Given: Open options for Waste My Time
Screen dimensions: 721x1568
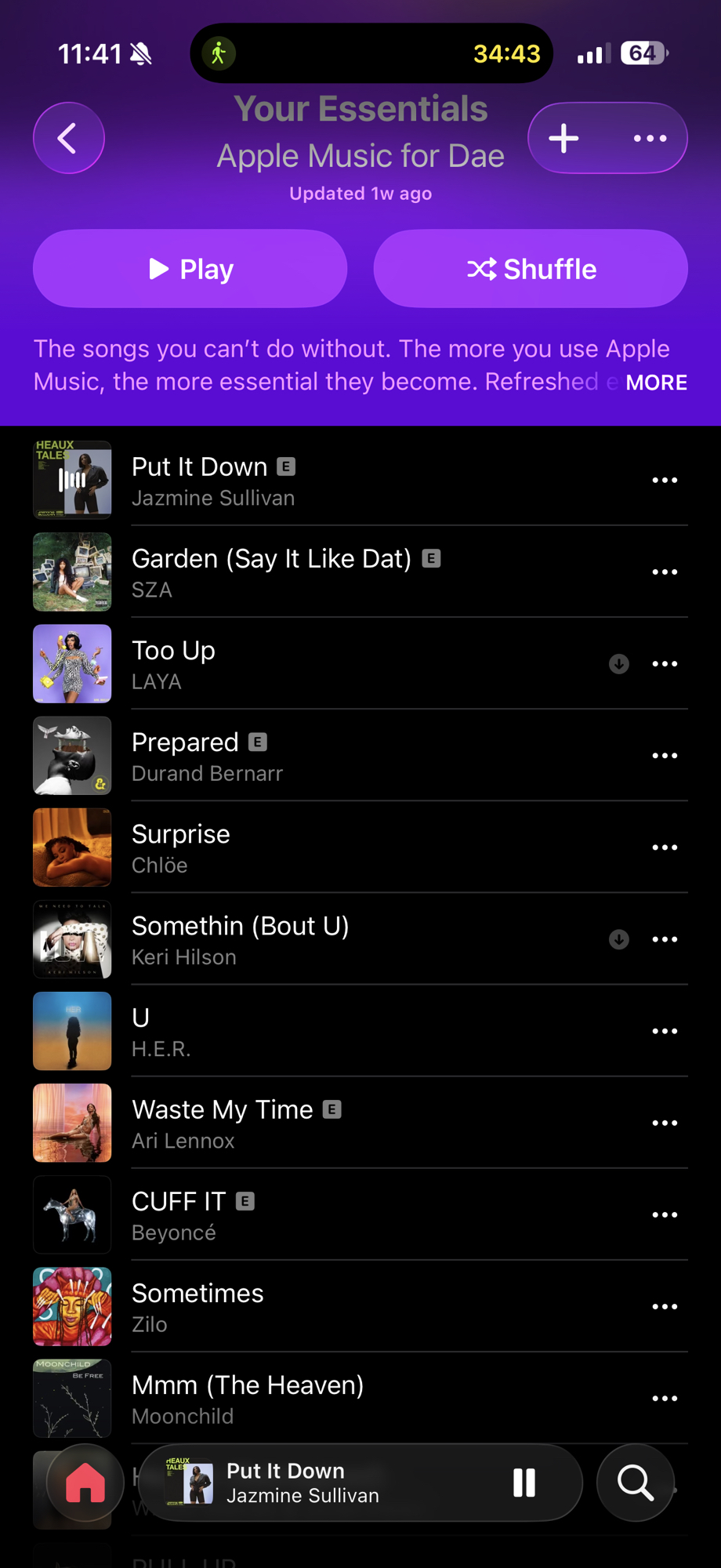Looking at the screenshot, I should [665, 1123].
